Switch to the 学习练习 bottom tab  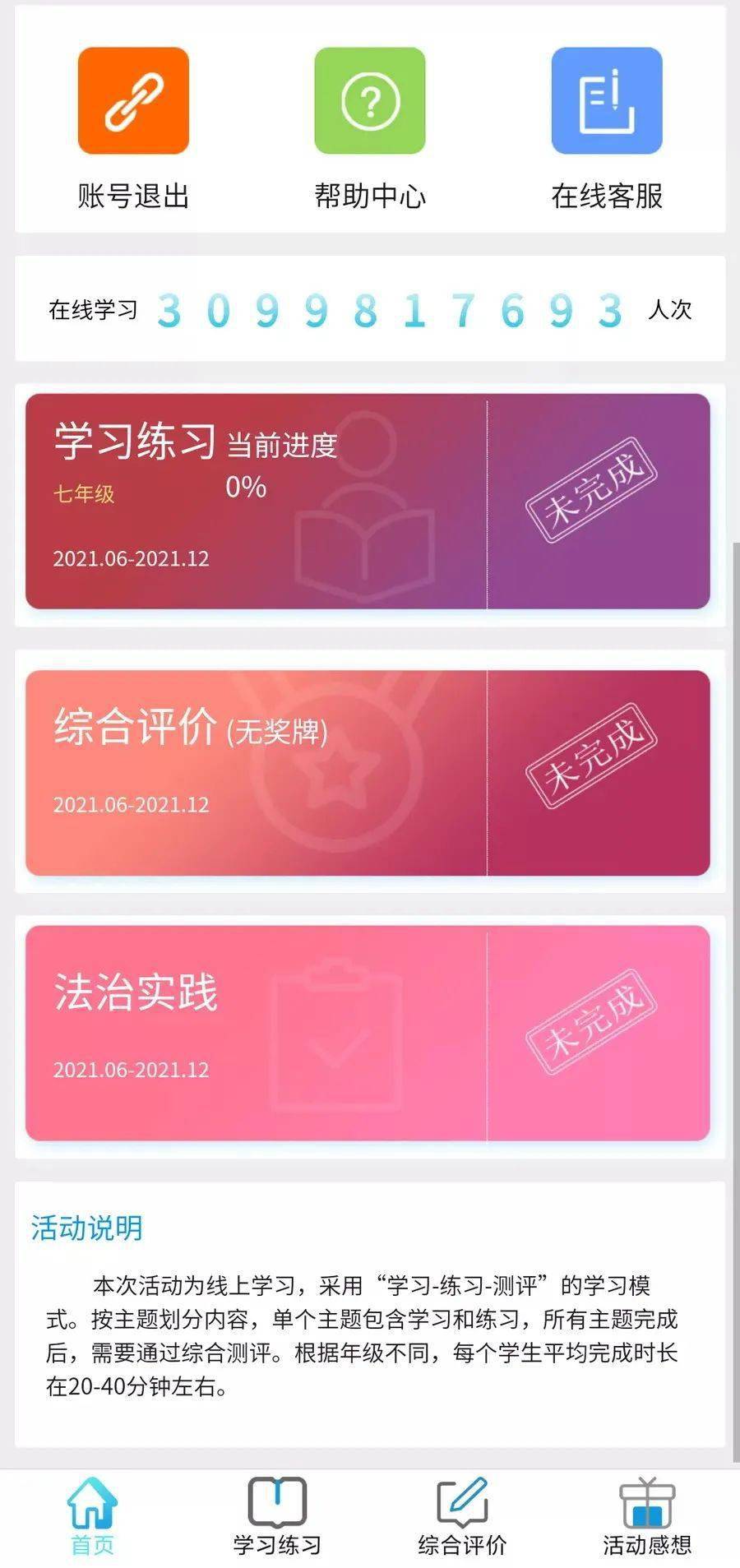tap(277, 1518)
